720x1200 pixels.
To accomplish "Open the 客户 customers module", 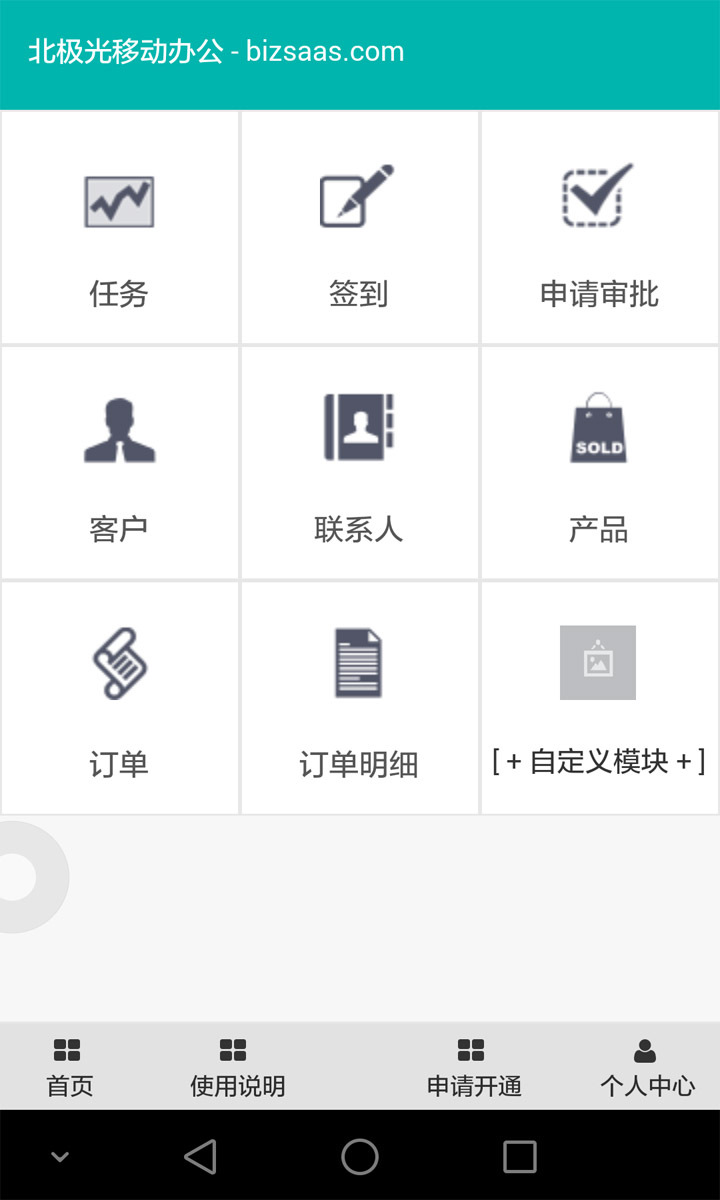I will tap(119, 463).
